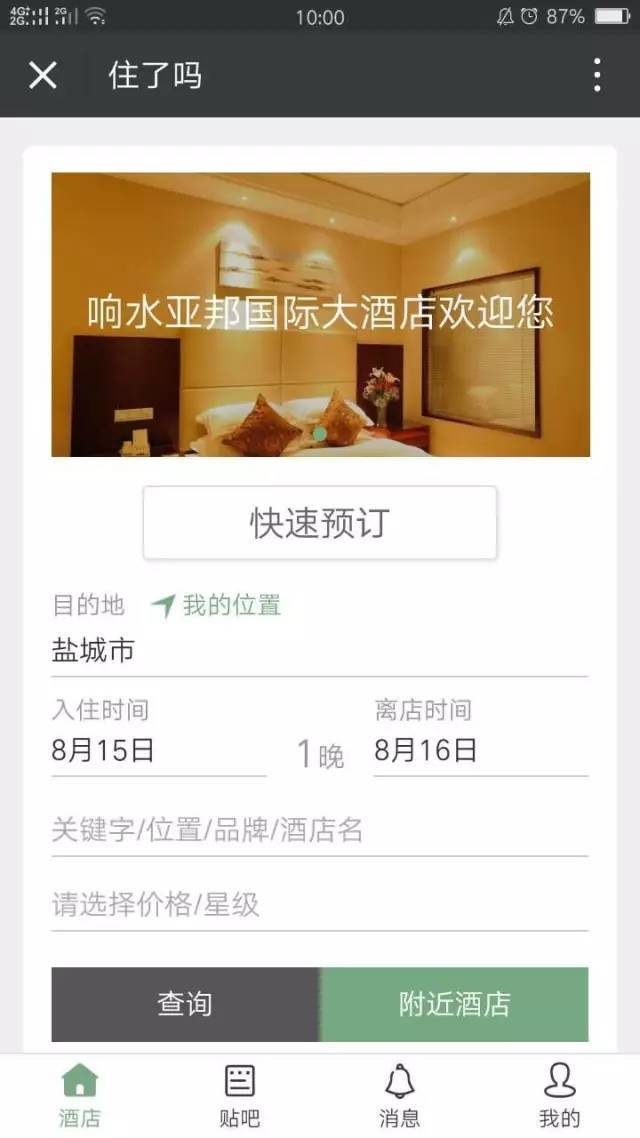Enter a keyword, location or hotel name
Screen dimensions: 640x1138
click(320, 830)
